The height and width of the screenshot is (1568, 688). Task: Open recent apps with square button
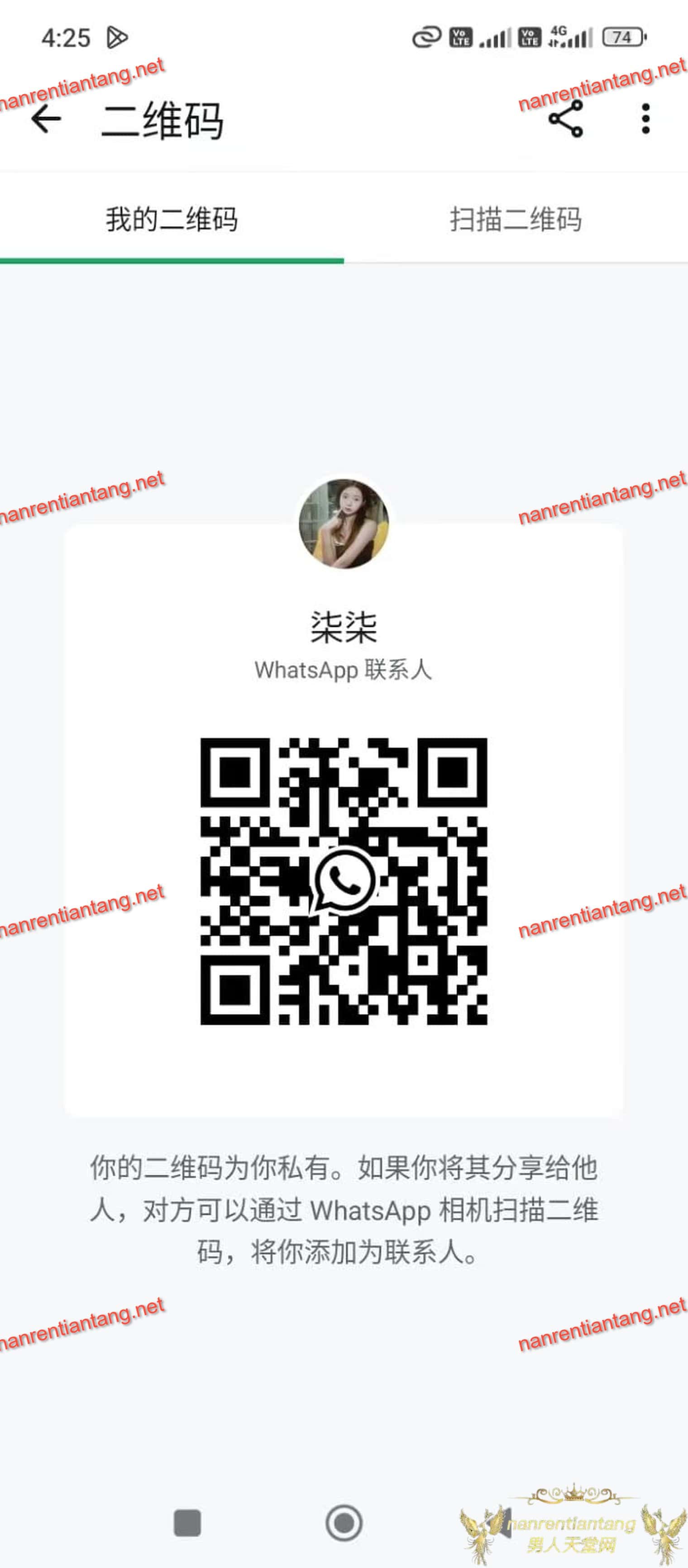(187, 1523)
